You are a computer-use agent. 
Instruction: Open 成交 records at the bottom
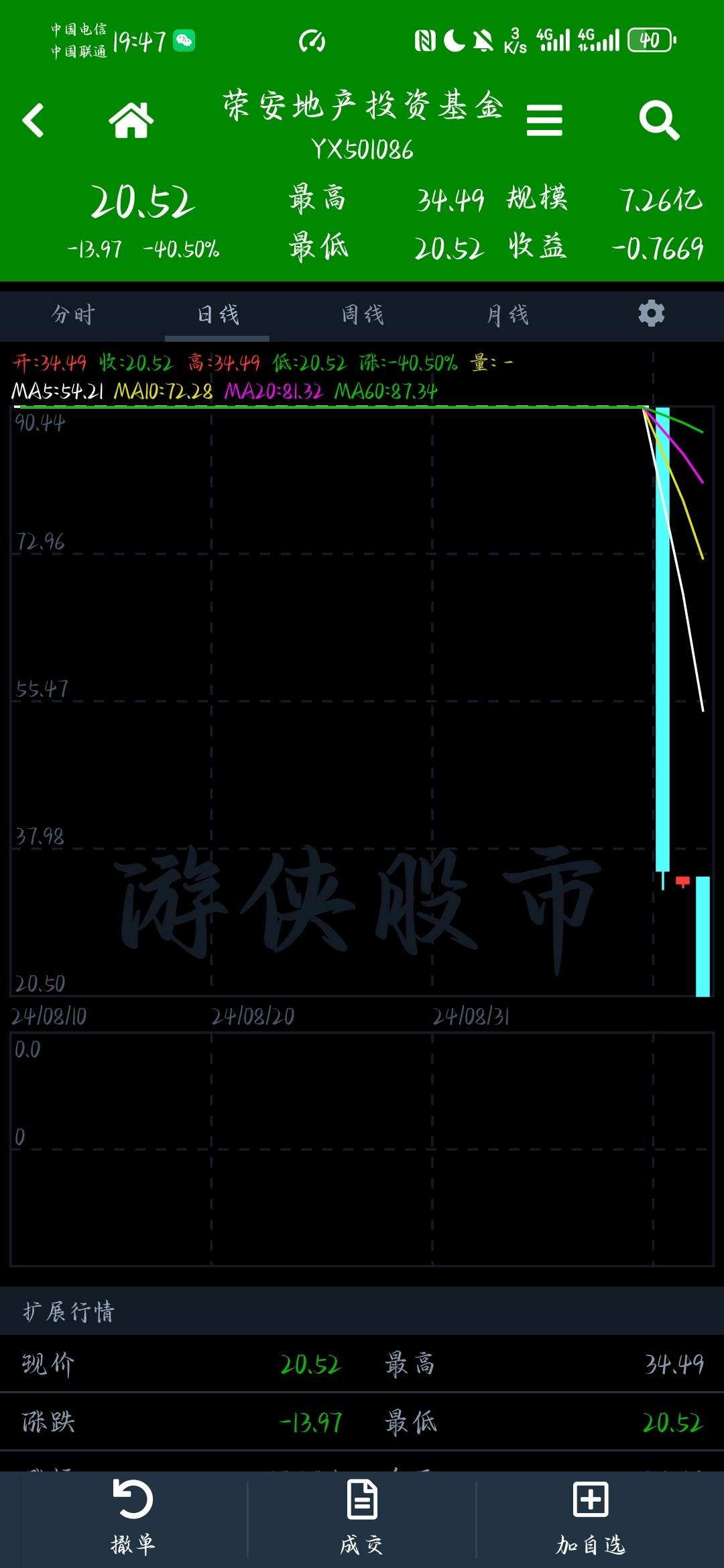362,1517
